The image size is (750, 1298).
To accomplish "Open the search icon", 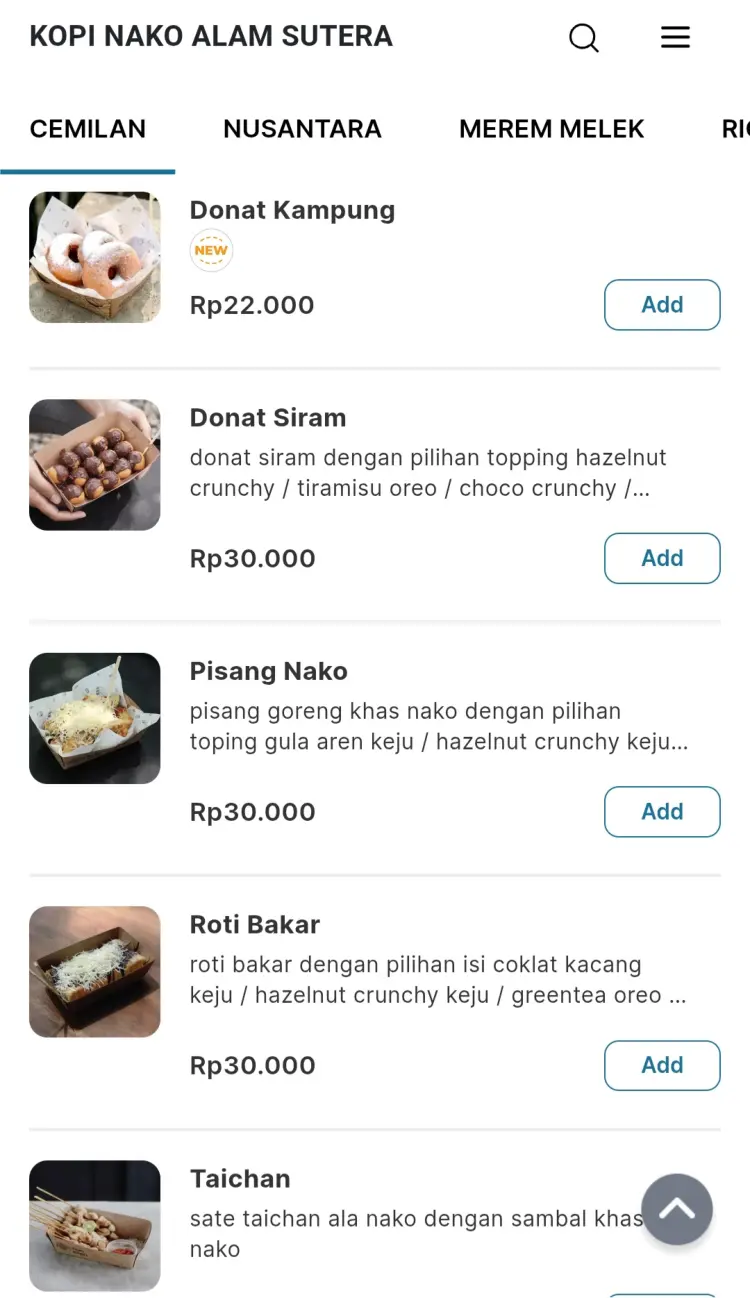I will (583, 37).
